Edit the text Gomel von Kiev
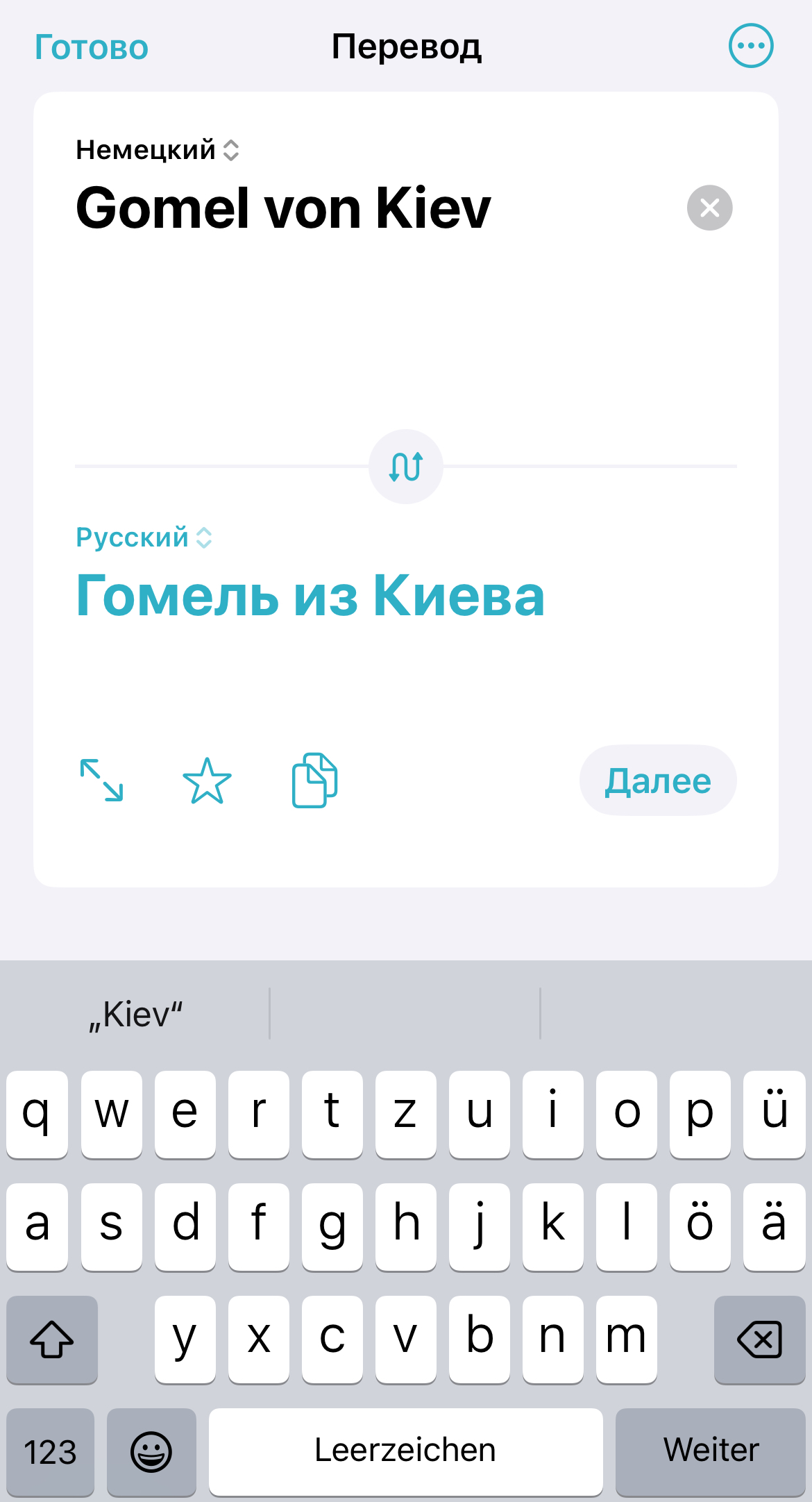 tap(283, 208)
